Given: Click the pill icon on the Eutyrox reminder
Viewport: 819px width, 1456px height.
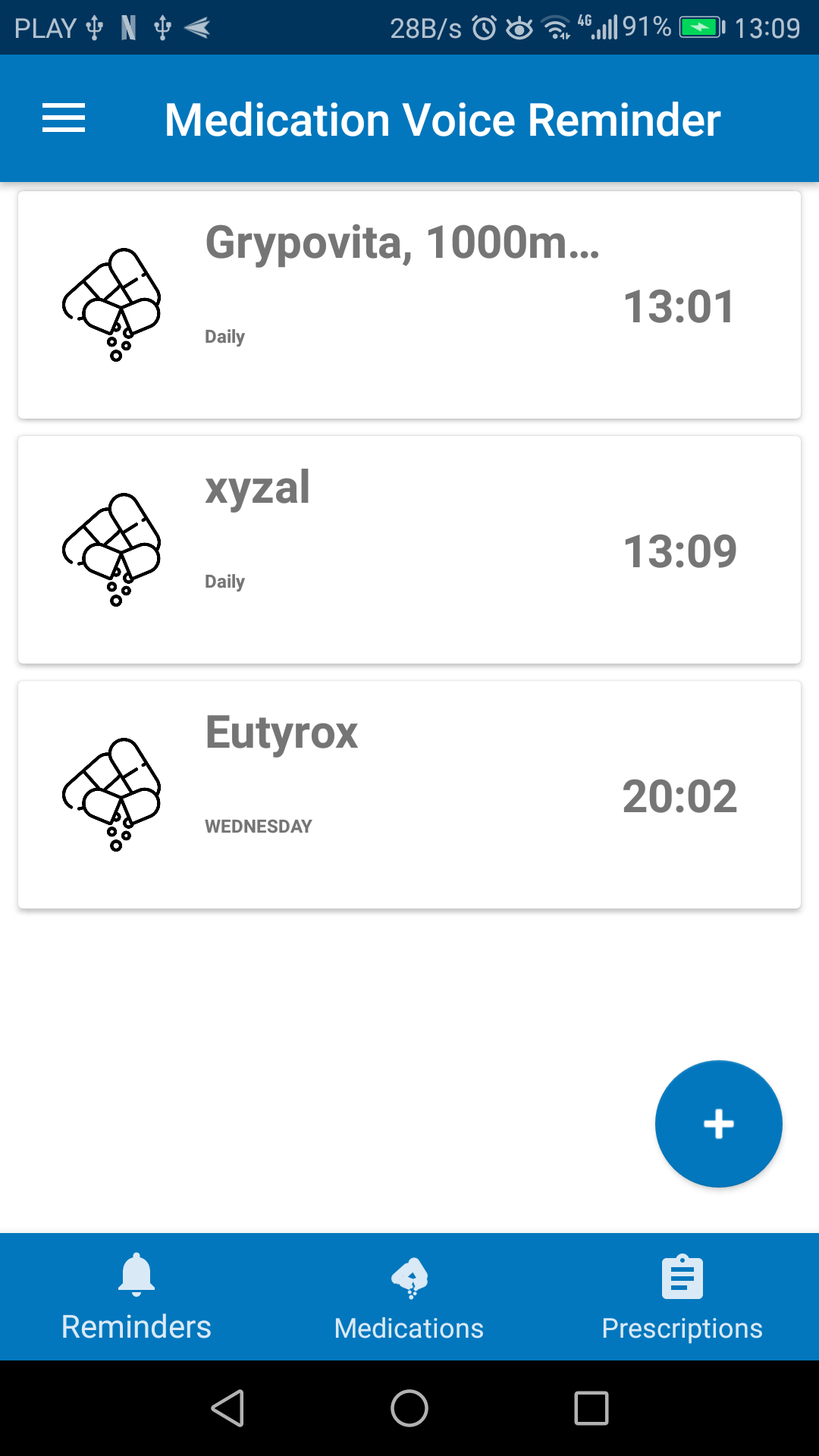Looking at the screenshot, I should (112, 793).
